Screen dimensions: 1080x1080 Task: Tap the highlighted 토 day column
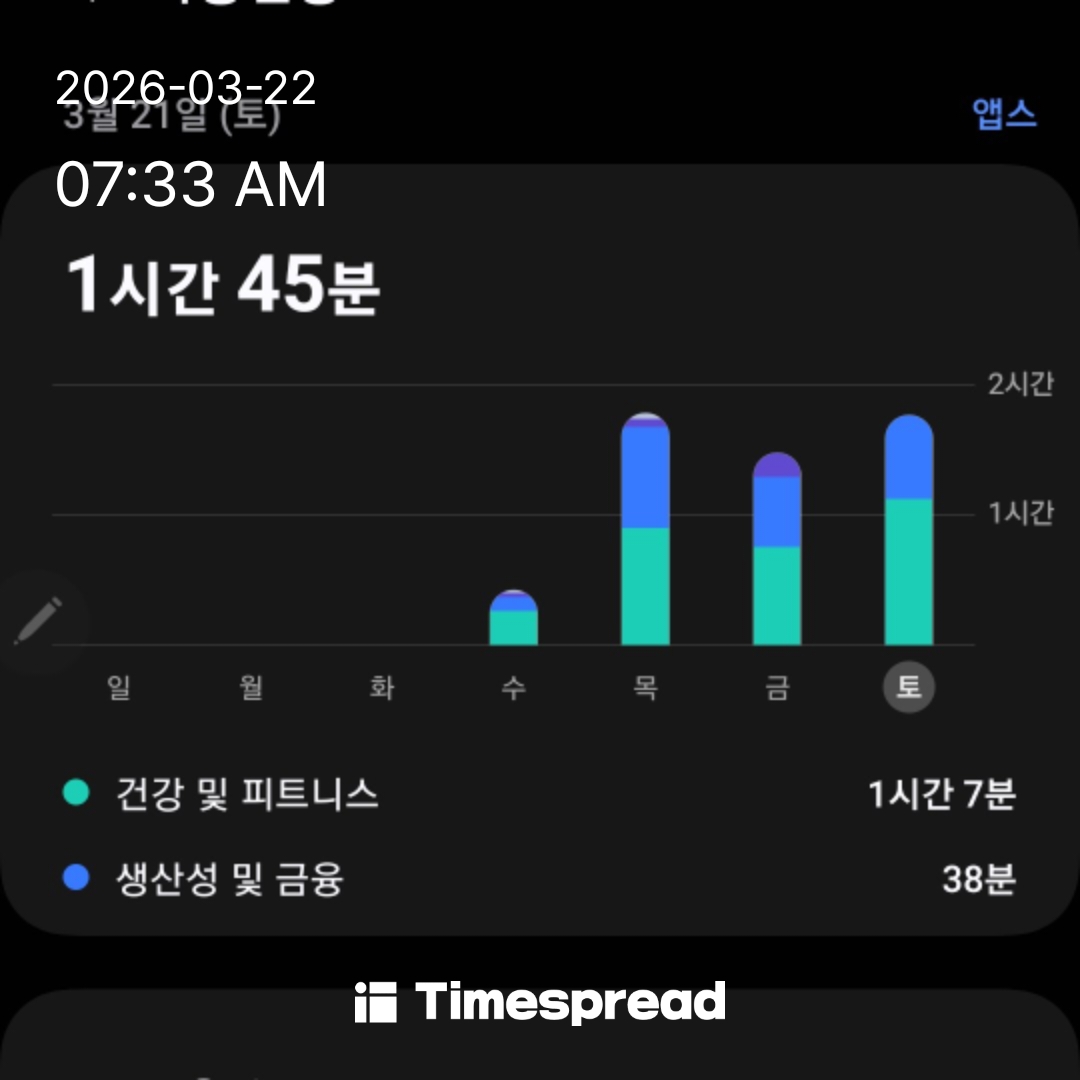coord(908,530)
